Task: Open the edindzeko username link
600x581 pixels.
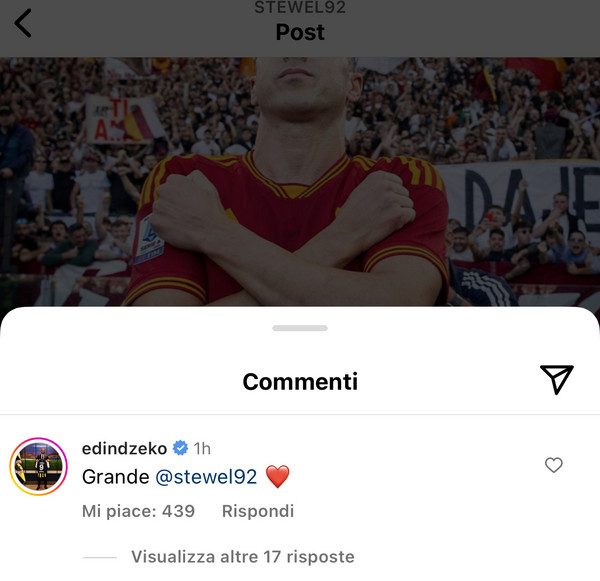Action: 124,448
